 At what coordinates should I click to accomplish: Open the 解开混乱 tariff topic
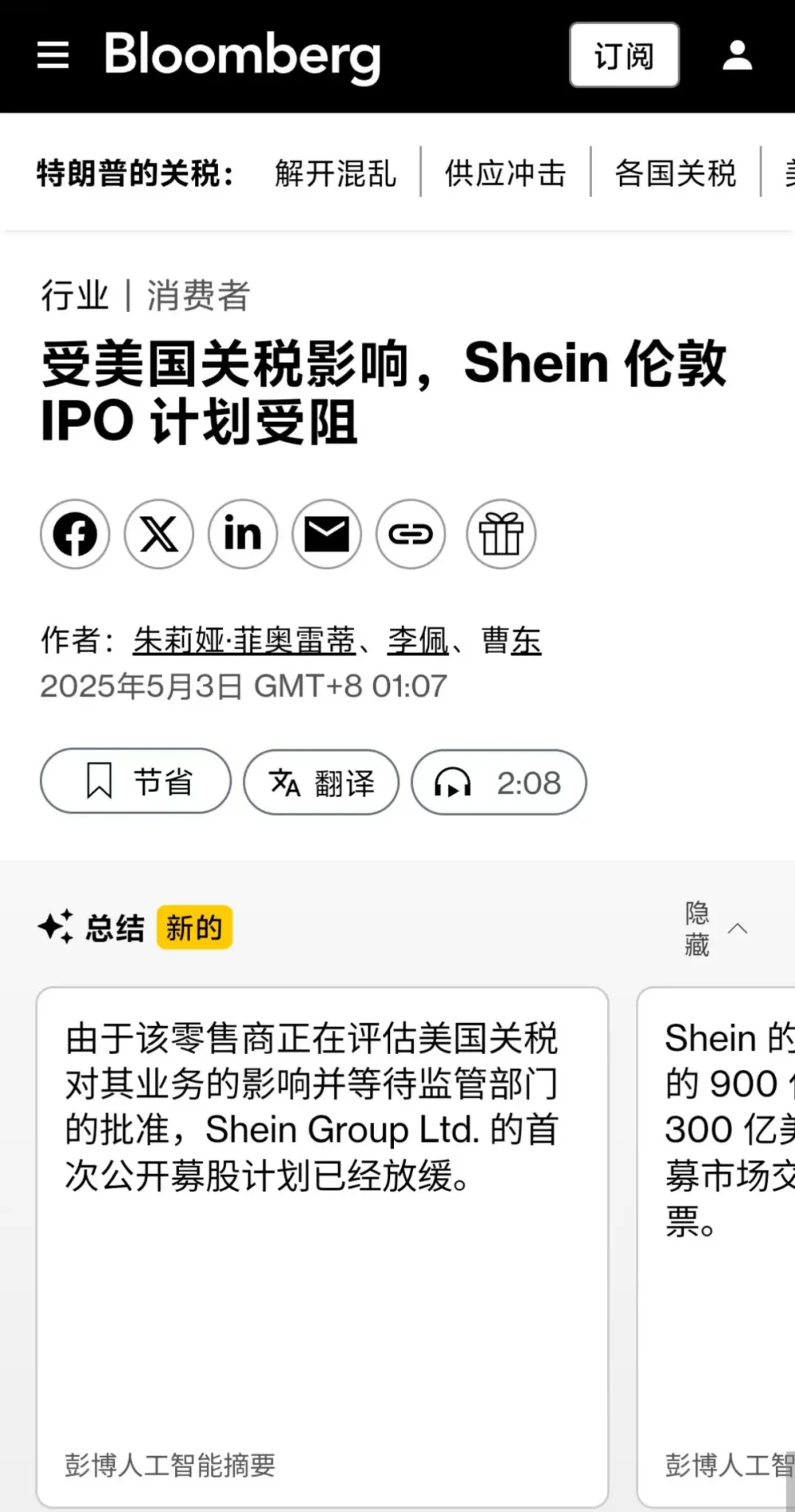pyautogui.click(x=335, y=174)
